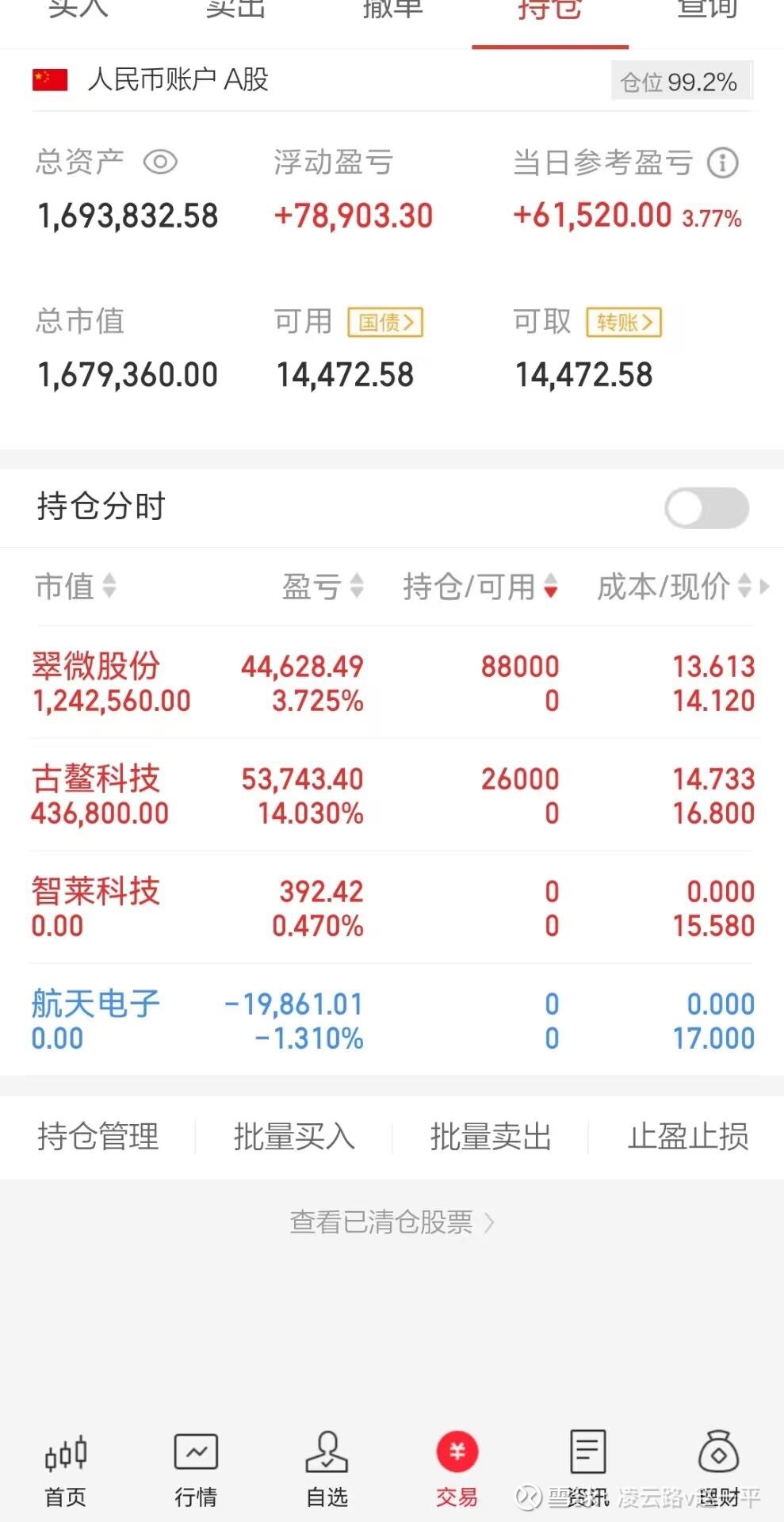Sort holdings by 市值
This screenshot has width=784, height=1522.
(x=75, y=587)
